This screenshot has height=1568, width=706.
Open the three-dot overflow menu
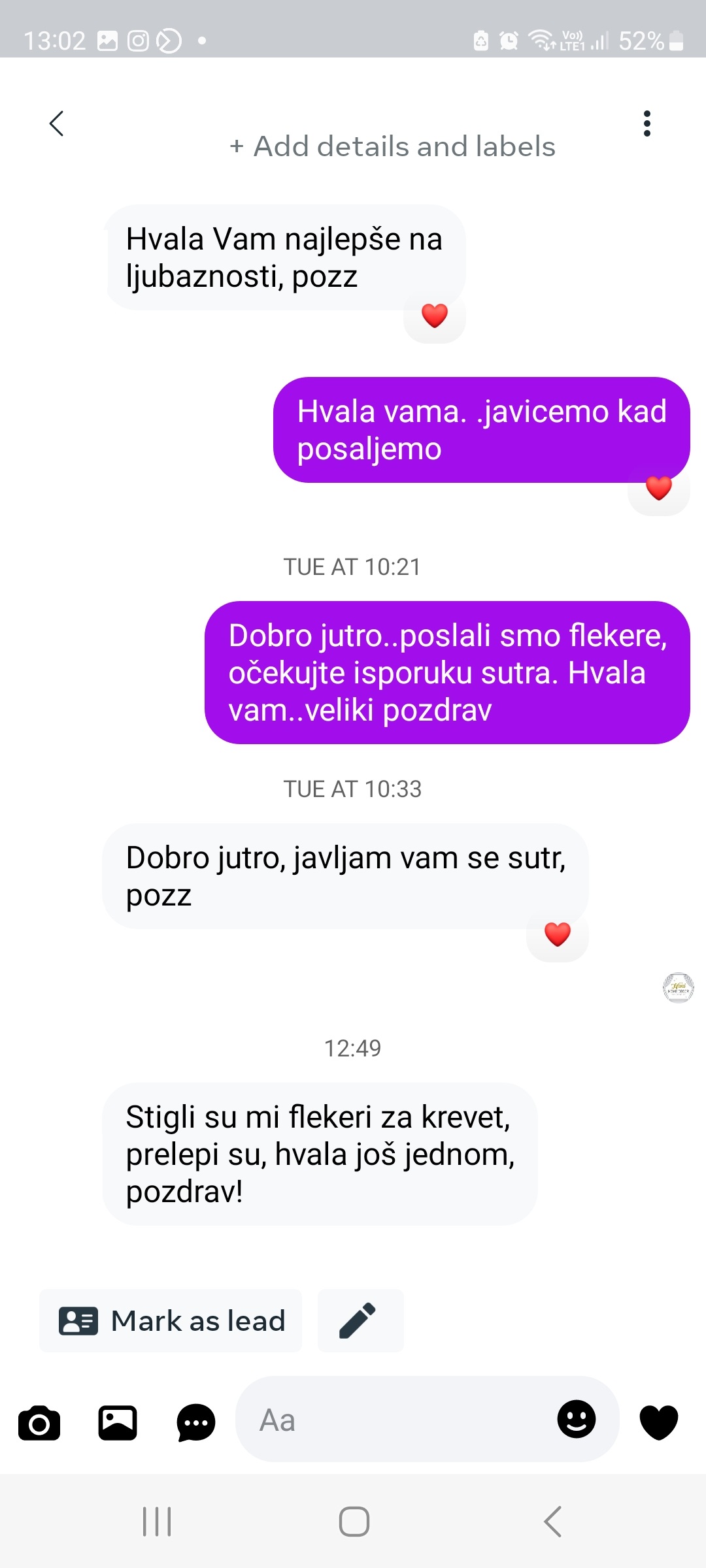tap(647, 123)
